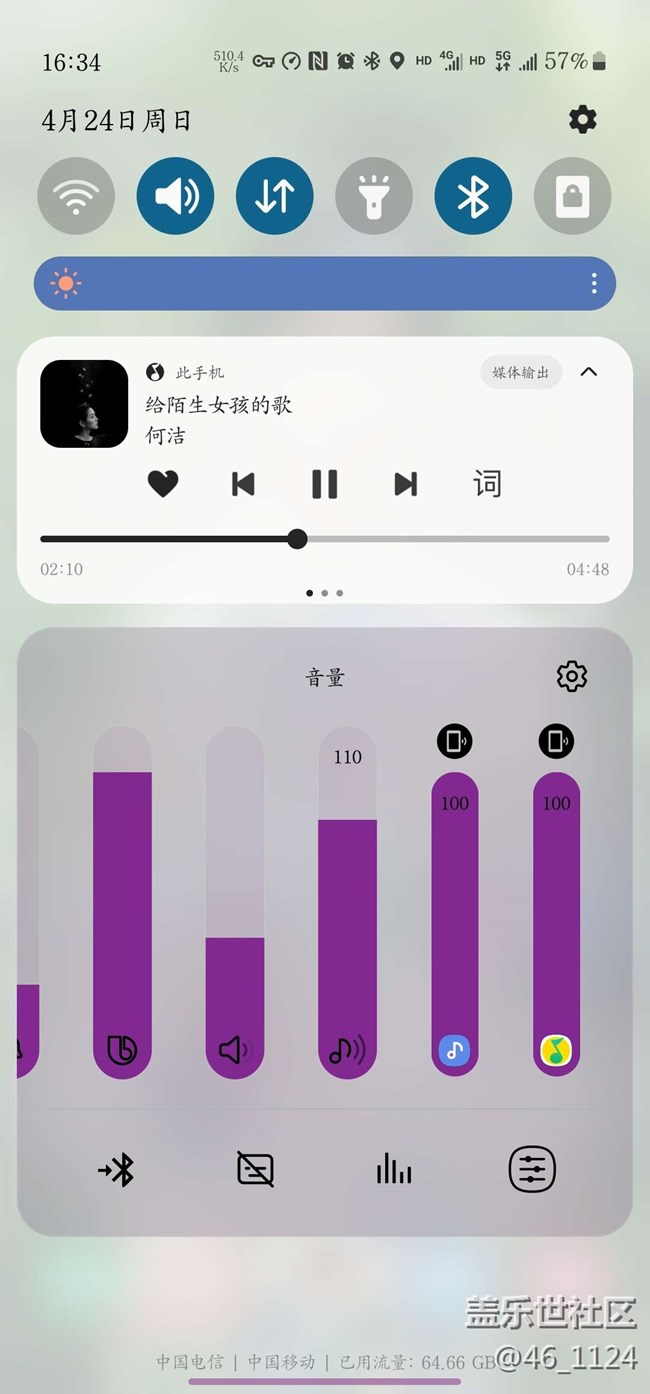Tap the media volume slider showing 110
This screenshot has width=650, height=1394.
click(347, 900)
